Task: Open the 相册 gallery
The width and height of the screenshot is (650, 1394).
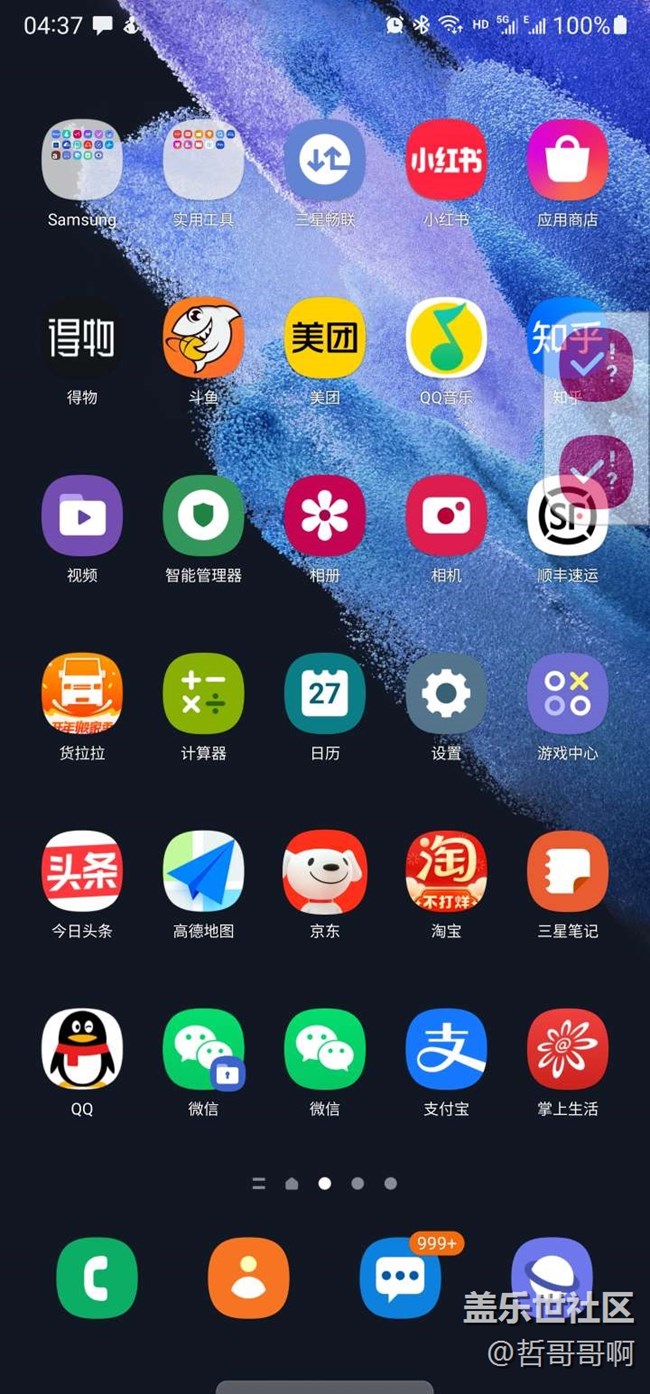Action: click(x=325, y=516)
